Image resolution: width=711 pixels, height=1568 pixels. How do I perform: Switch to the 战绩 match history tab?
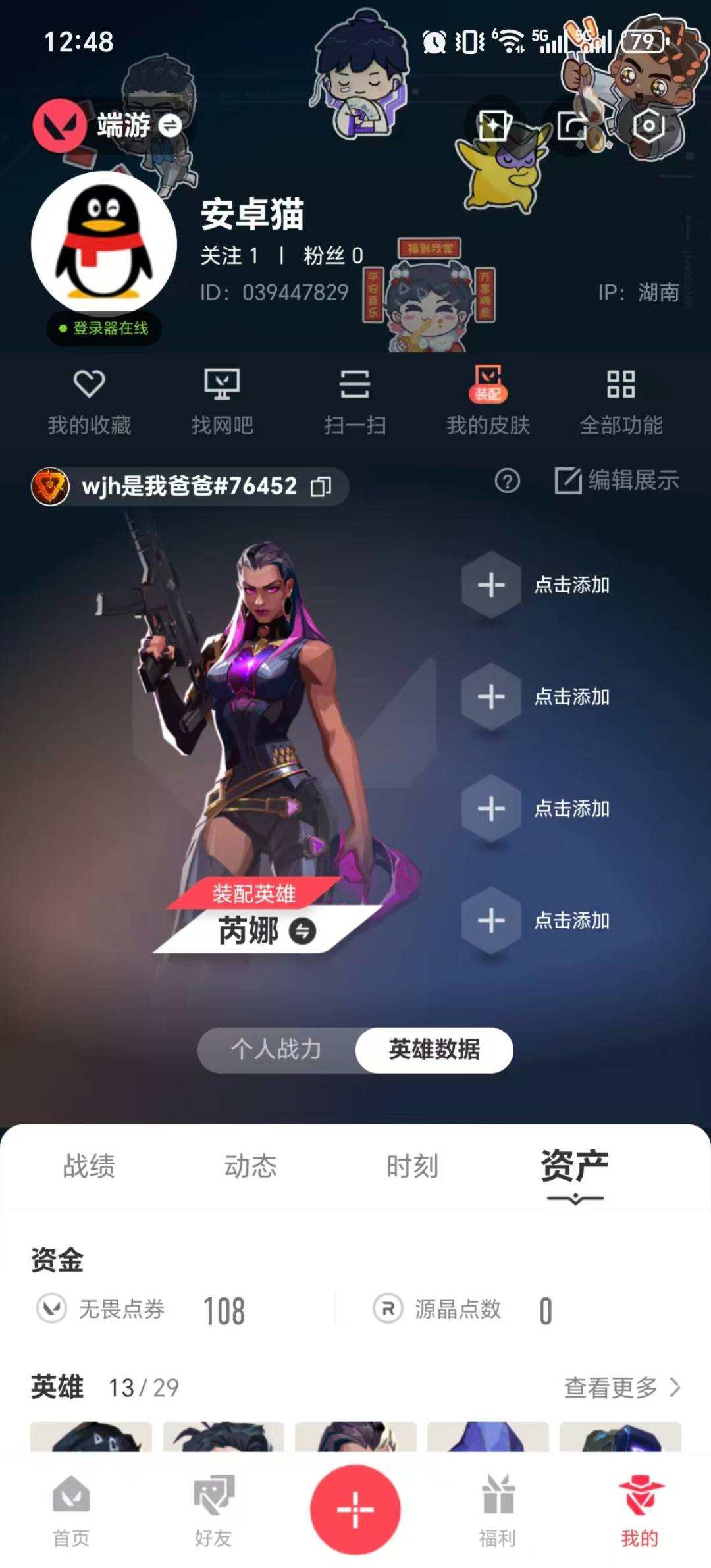pyautogui.click(x=88, y=1165)
